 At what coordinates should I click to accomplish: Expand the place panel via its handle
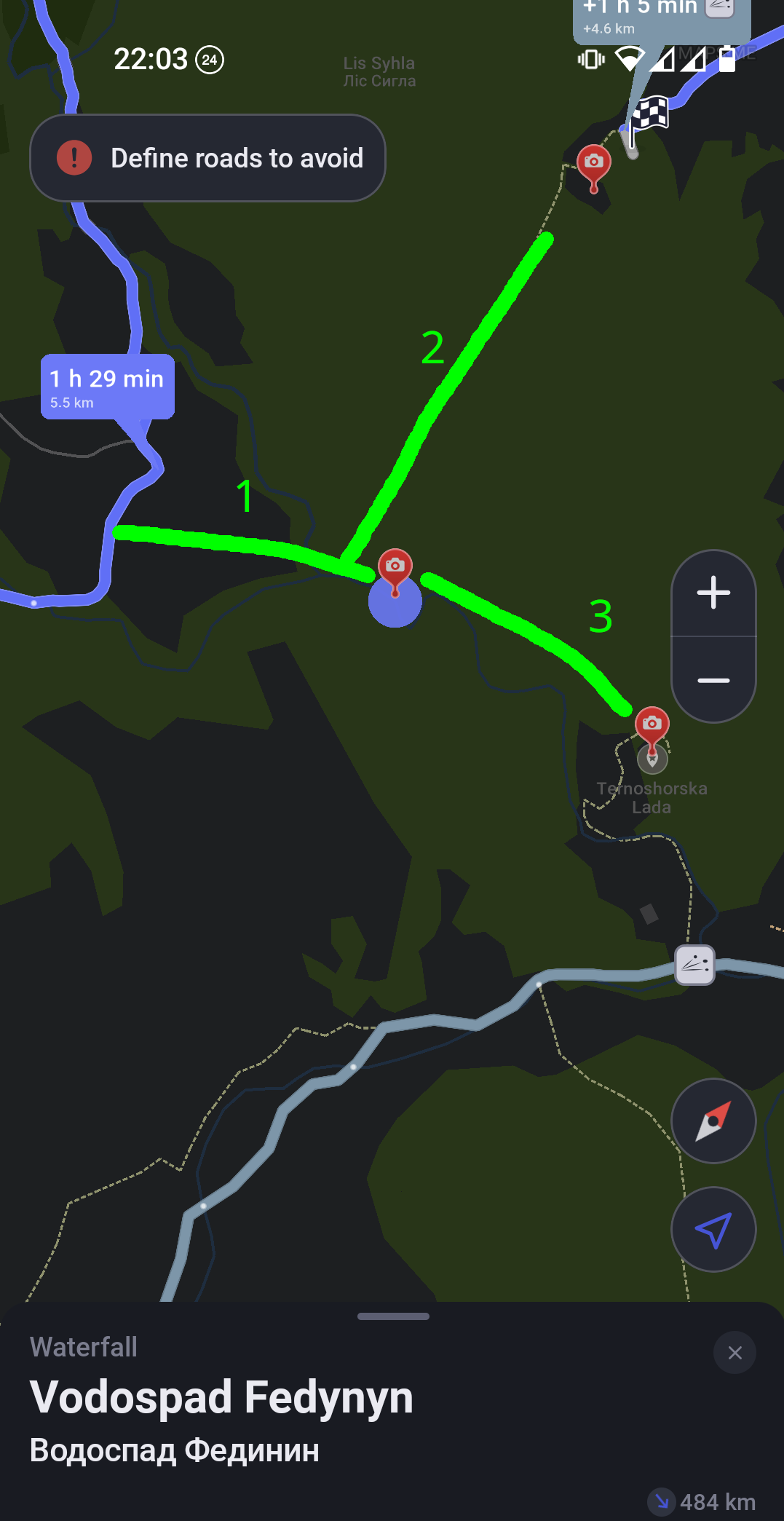tap(393, 1316)
